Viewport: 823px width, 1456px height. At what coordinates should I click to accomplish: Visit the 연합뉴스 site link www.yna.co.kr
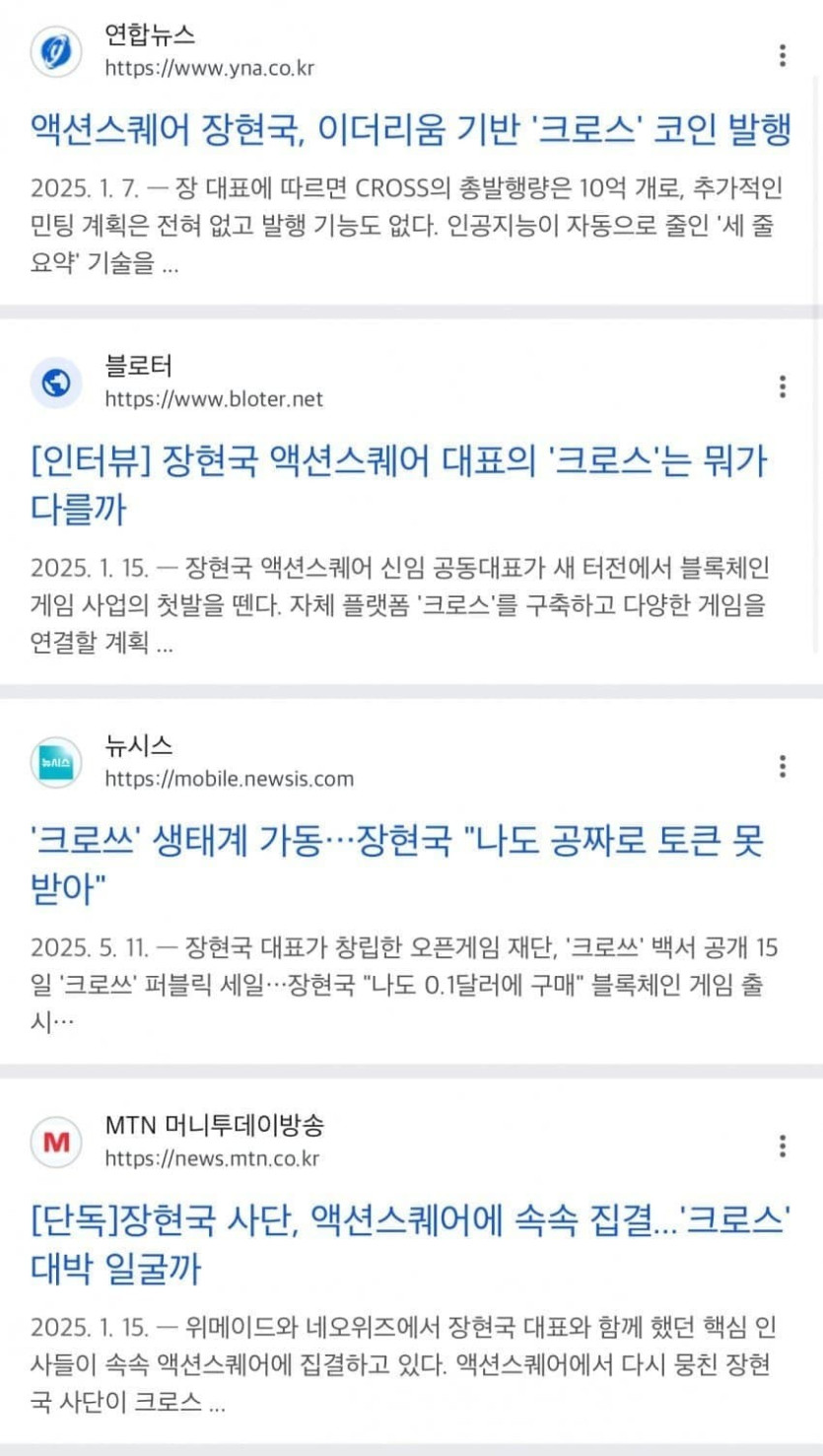click(x=210, y=69)
